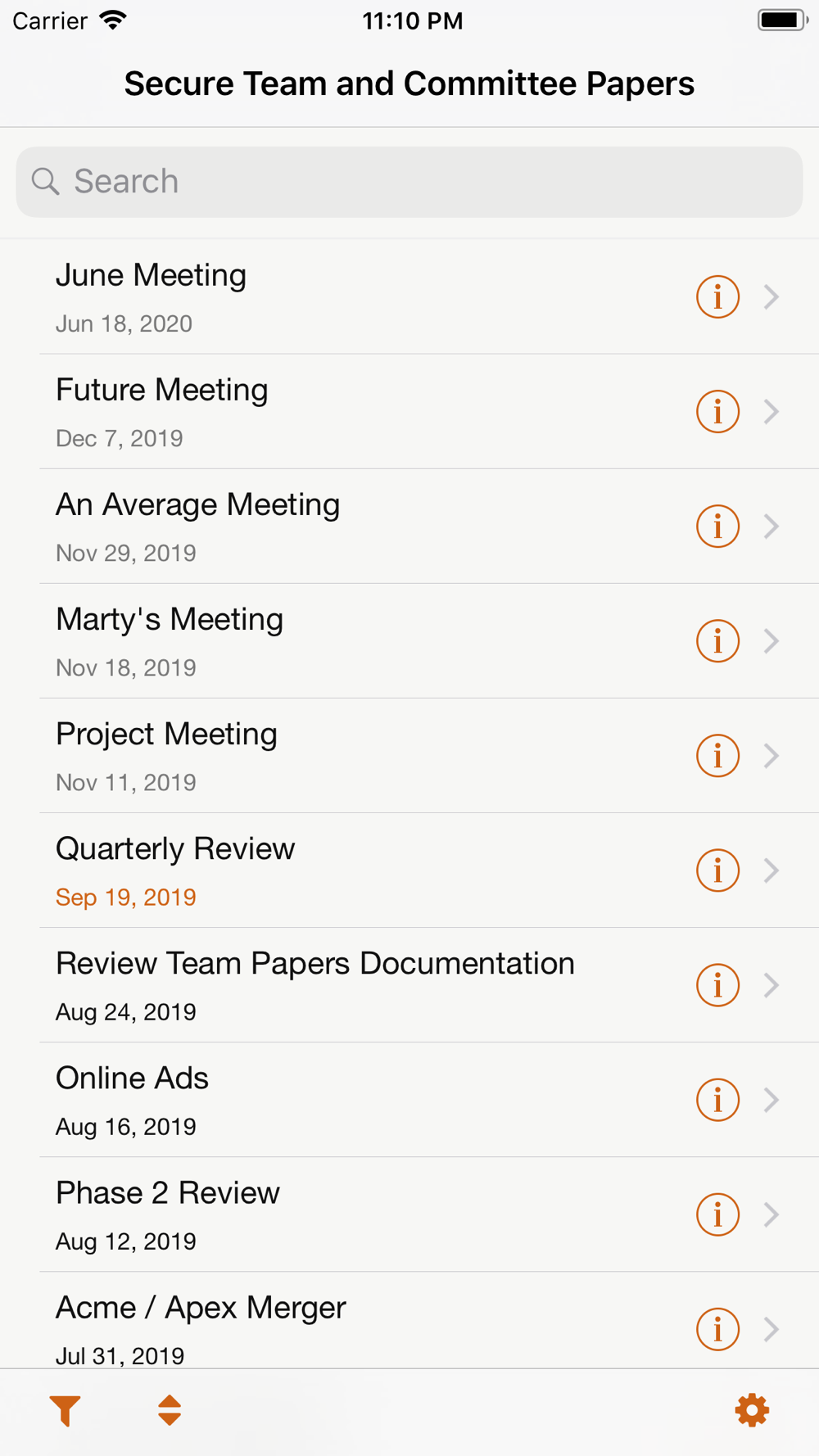The width and height of the screenshot is (819, 1456).
Task: Open Review Team Papers Documentation
Action: click(328, 984)
